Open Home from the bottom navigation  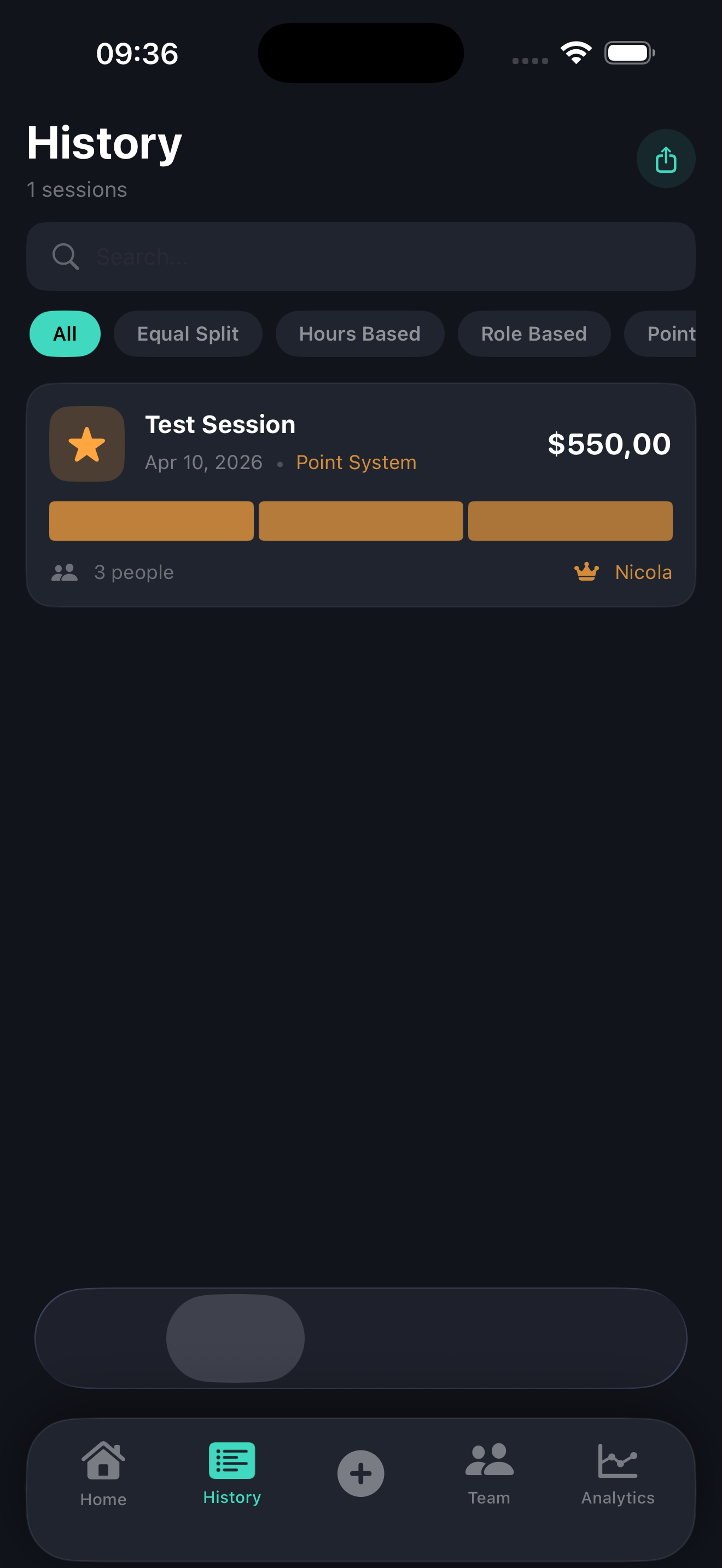click(102, 1473)
